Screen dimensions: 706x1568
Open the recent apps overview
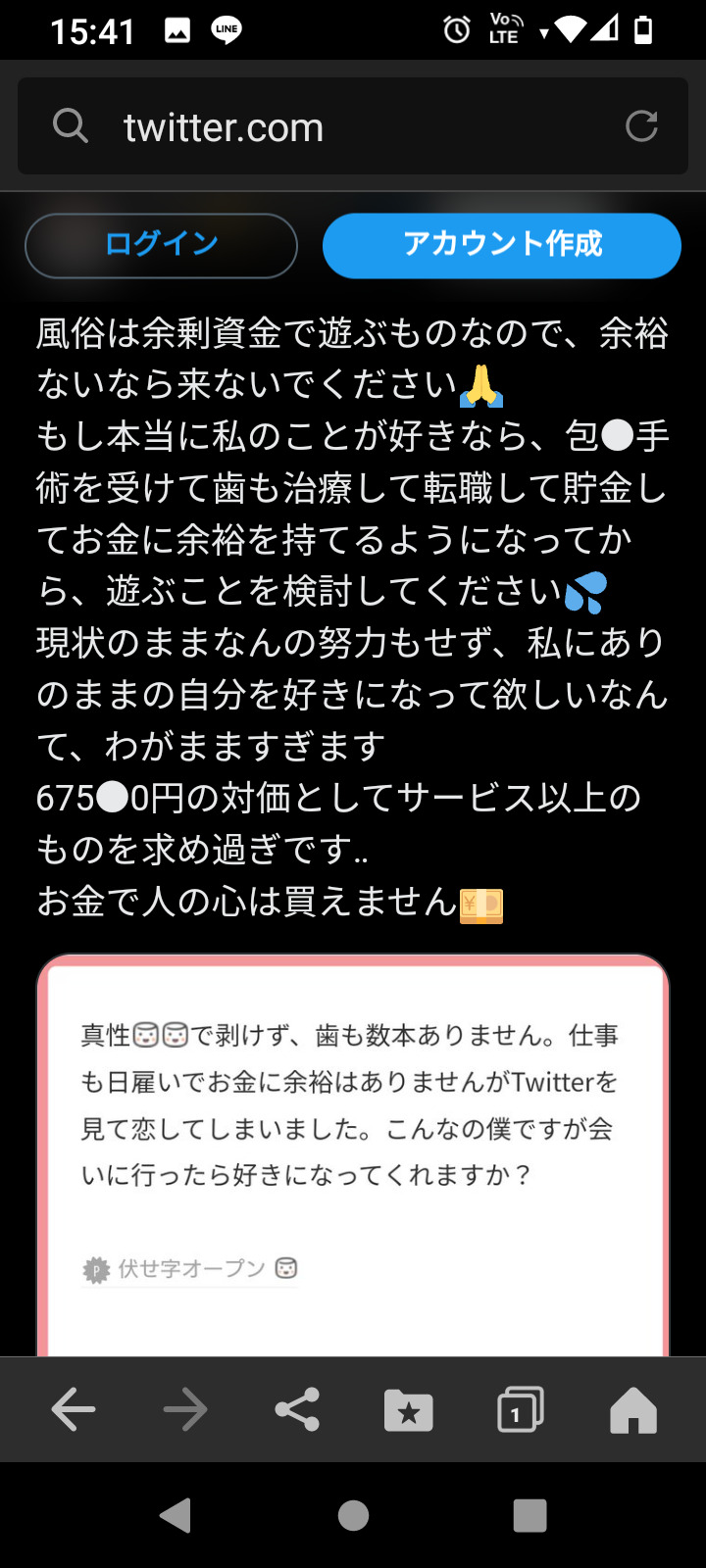pyautogui.click(x=529, y=1515)
